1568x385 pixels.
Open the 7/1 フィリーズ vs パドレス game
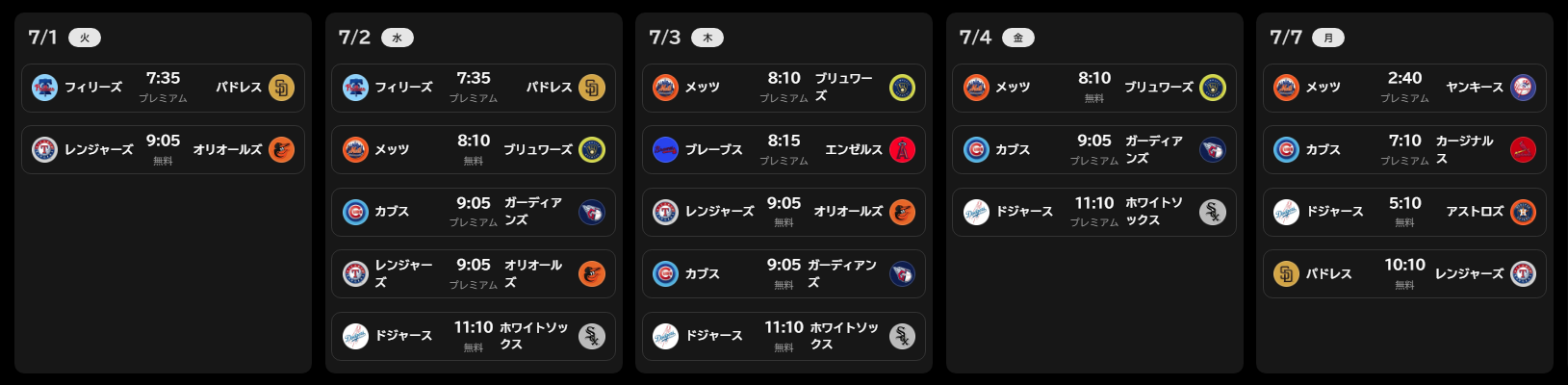click(163, 88)
